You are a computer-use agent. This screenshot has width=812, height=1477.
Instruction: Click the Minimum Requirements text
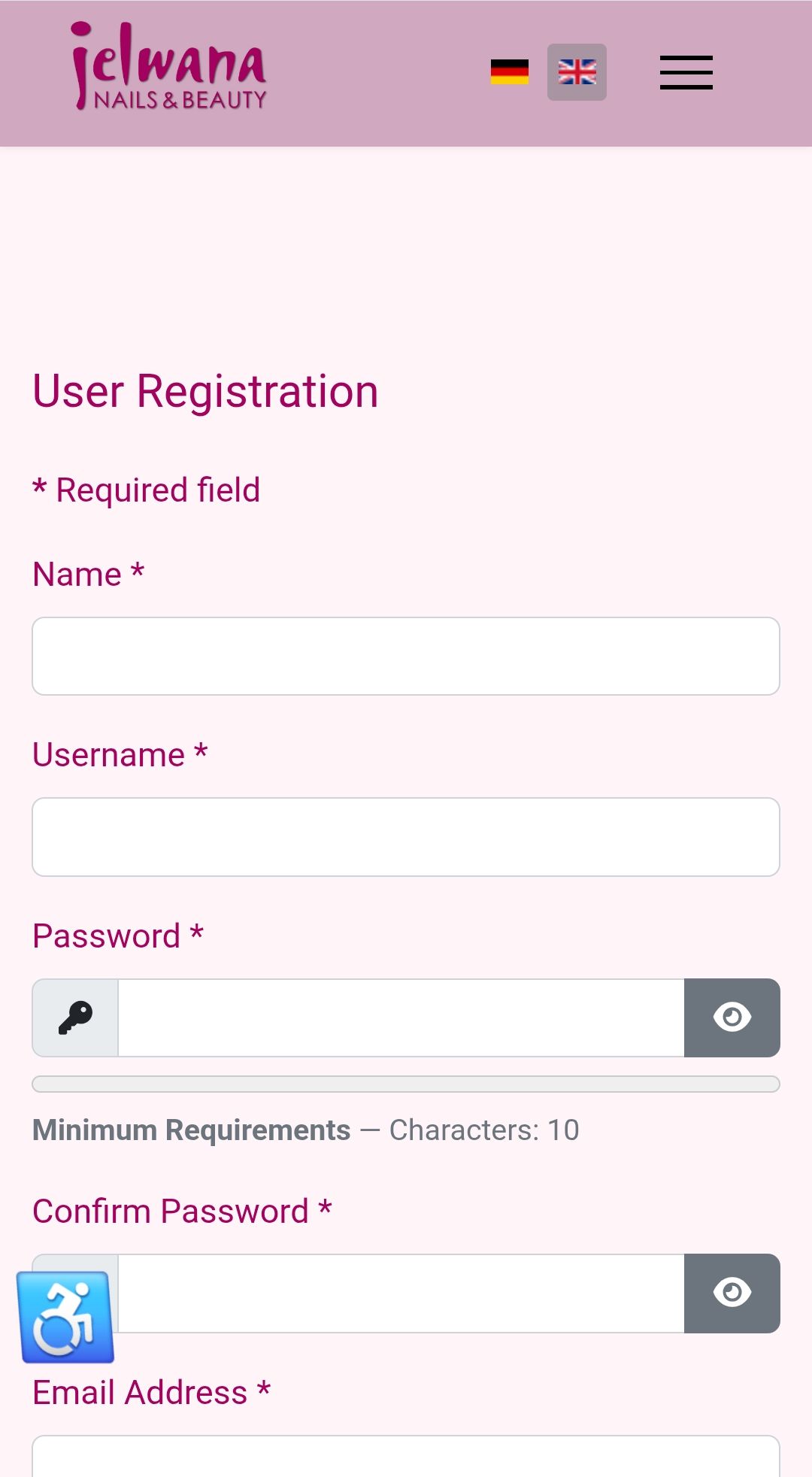click(x=191, y=1130)
